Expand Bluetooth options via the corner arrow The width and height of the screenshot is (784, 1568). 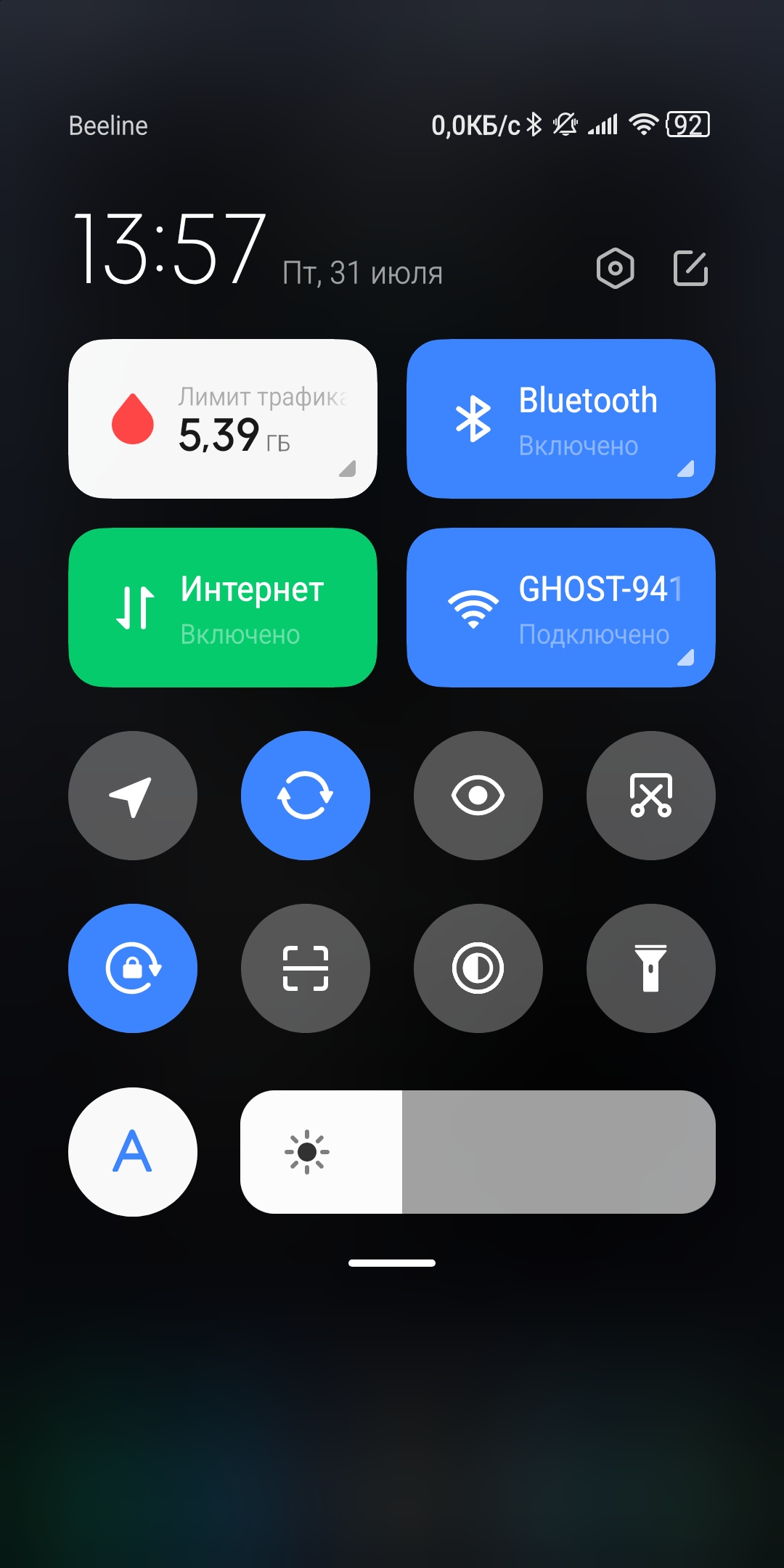[x=686, y=469]
